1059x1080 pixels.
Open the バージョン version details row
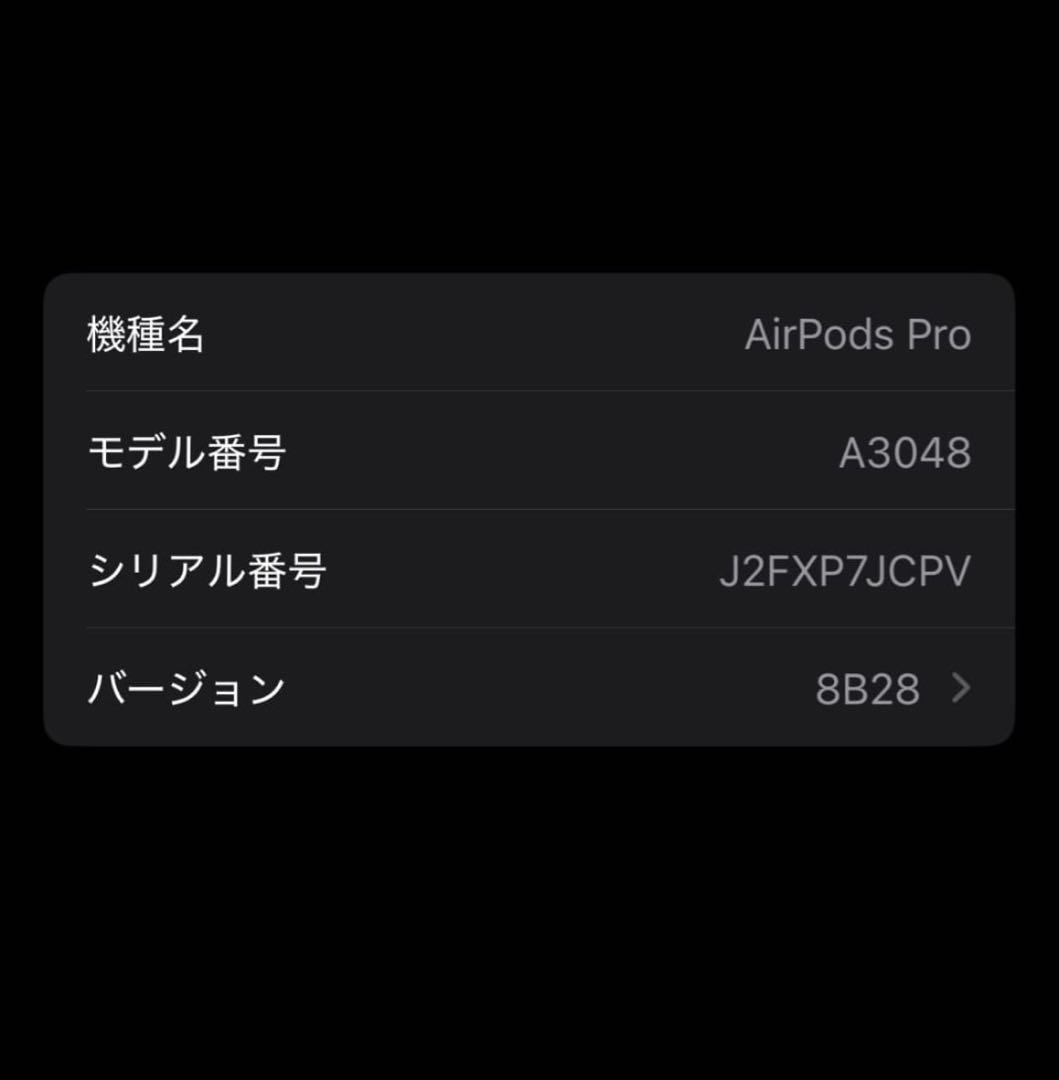pos(528,687)
